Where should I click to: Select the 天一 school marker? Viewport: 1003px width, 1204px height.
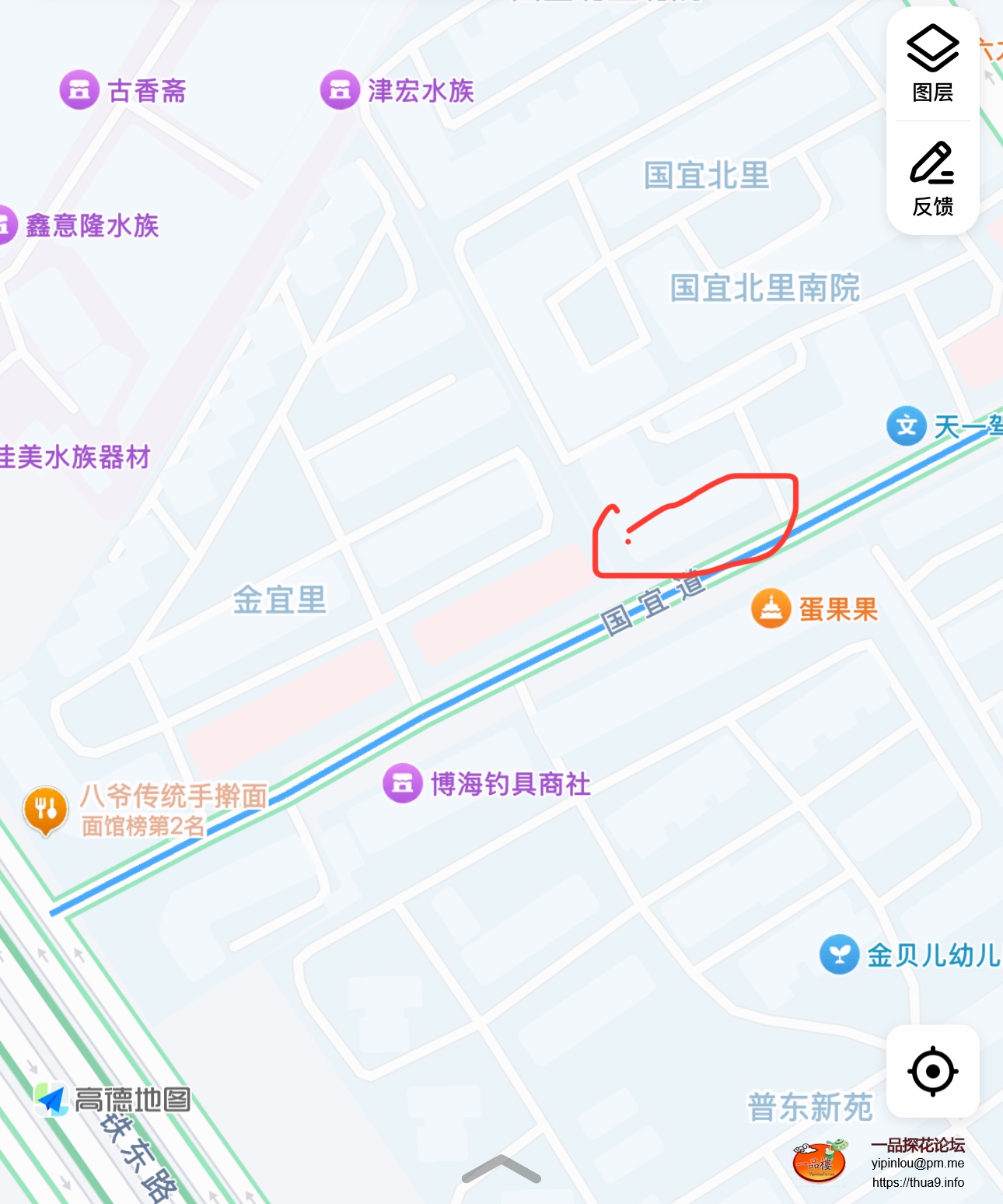click(907, 426)
